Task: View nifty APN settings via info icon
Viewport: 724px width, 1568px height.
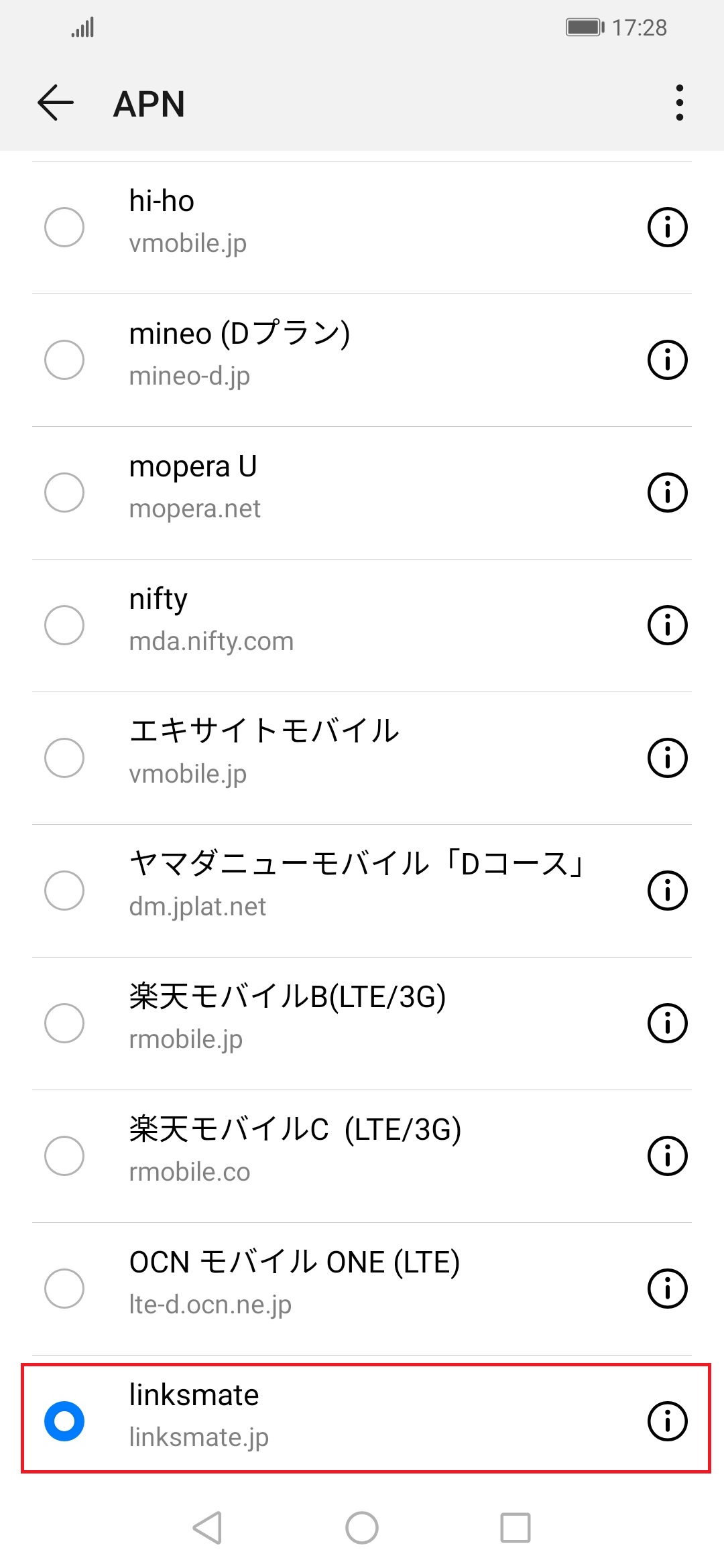Action: (x=667, y=625)
